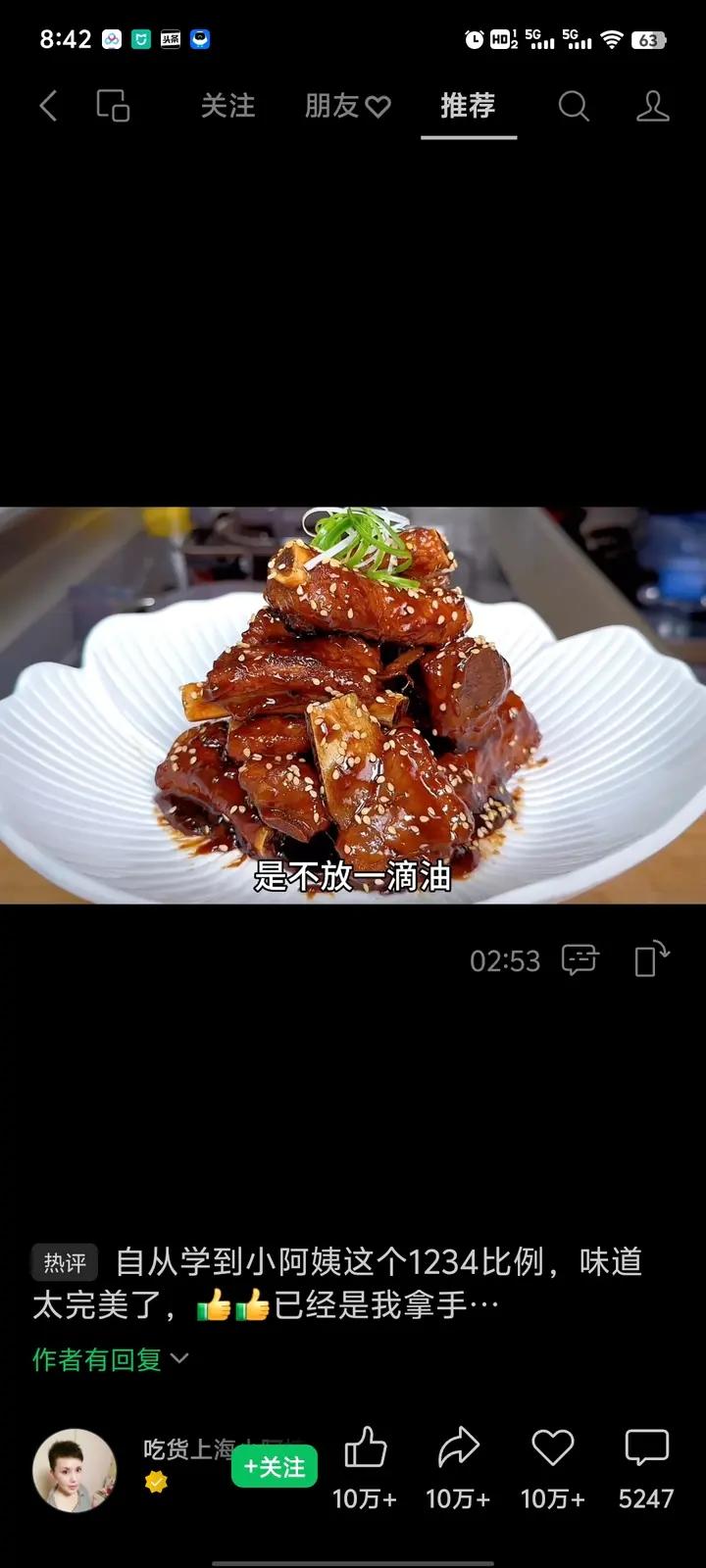This screenshot has width=706, height=1568.
Task: Favorite the video with the heart
Action: [x=552, y=1448]
